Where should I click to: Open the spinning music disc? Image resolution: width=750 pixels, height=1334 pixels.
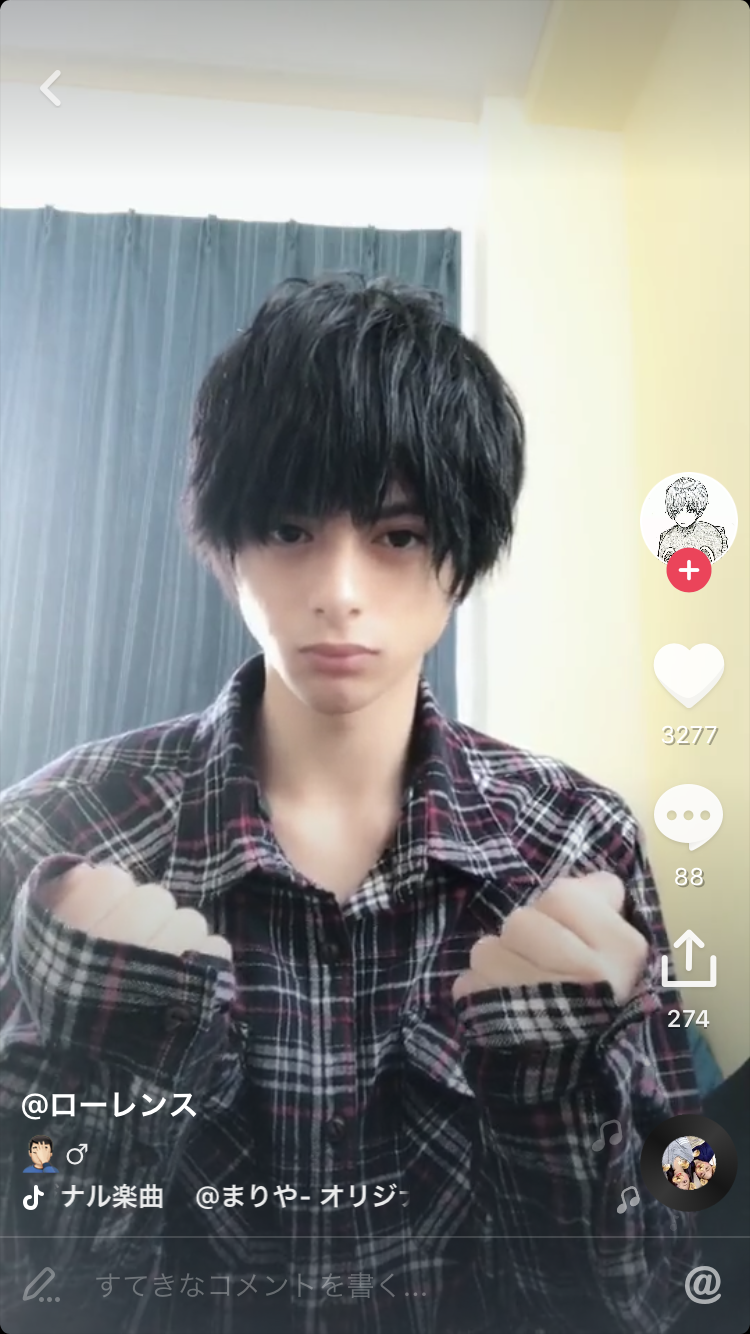[x=688, y=1163]
